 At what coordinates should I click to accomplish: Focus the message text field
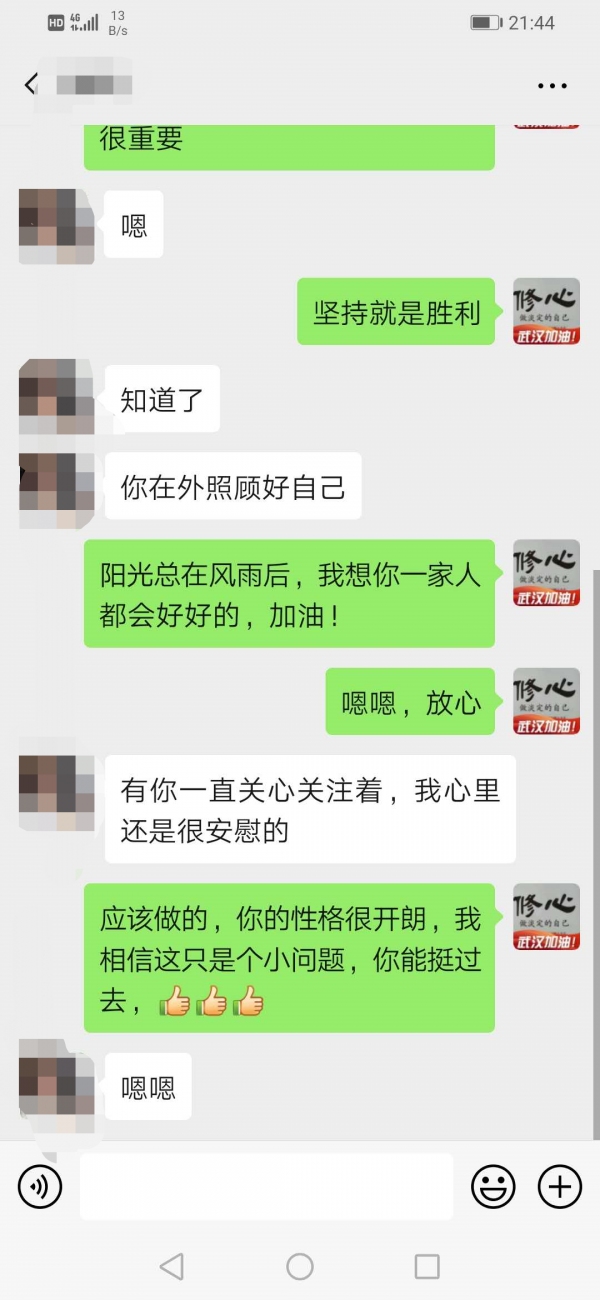[266, 1187]
